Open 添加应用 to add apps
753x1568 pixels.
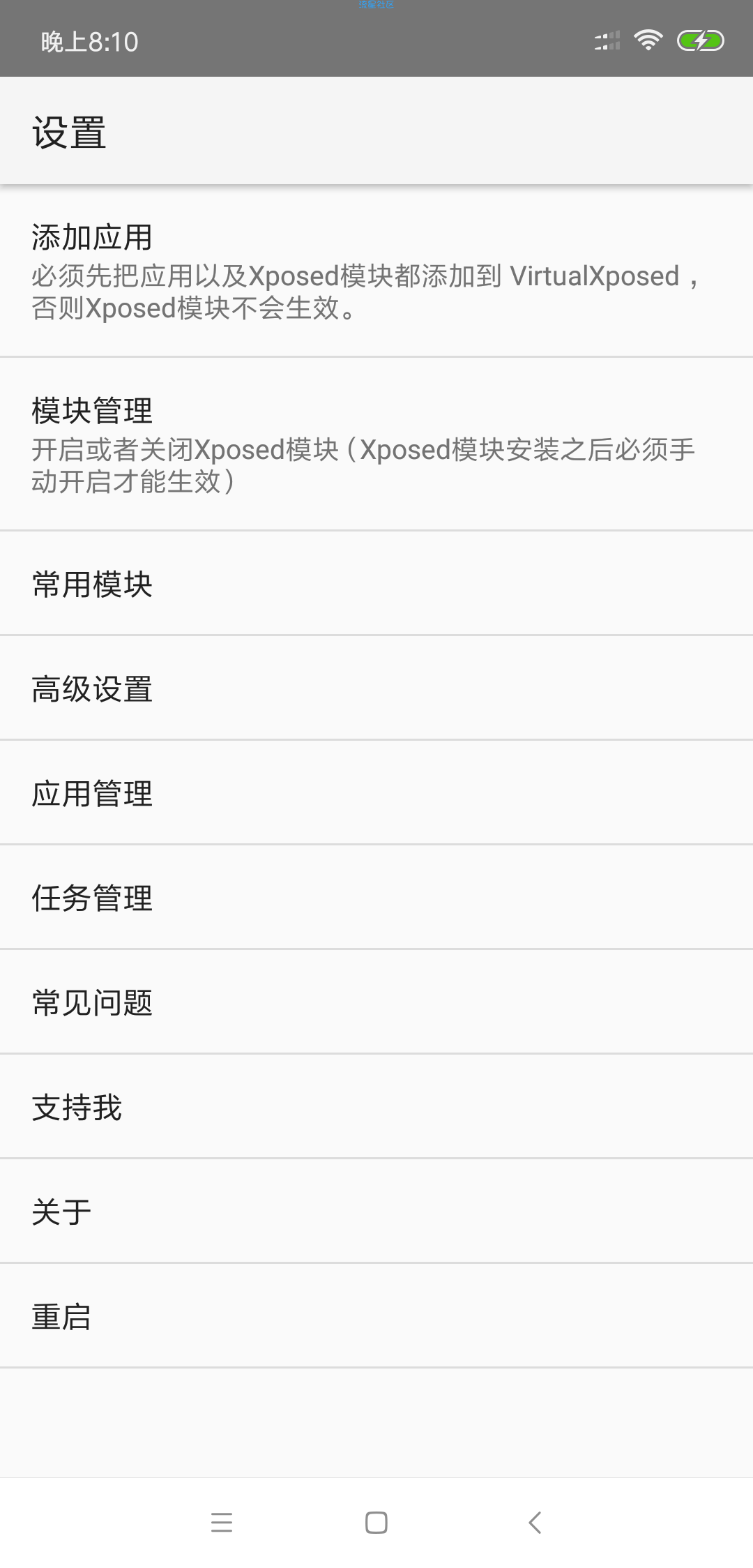376,271
